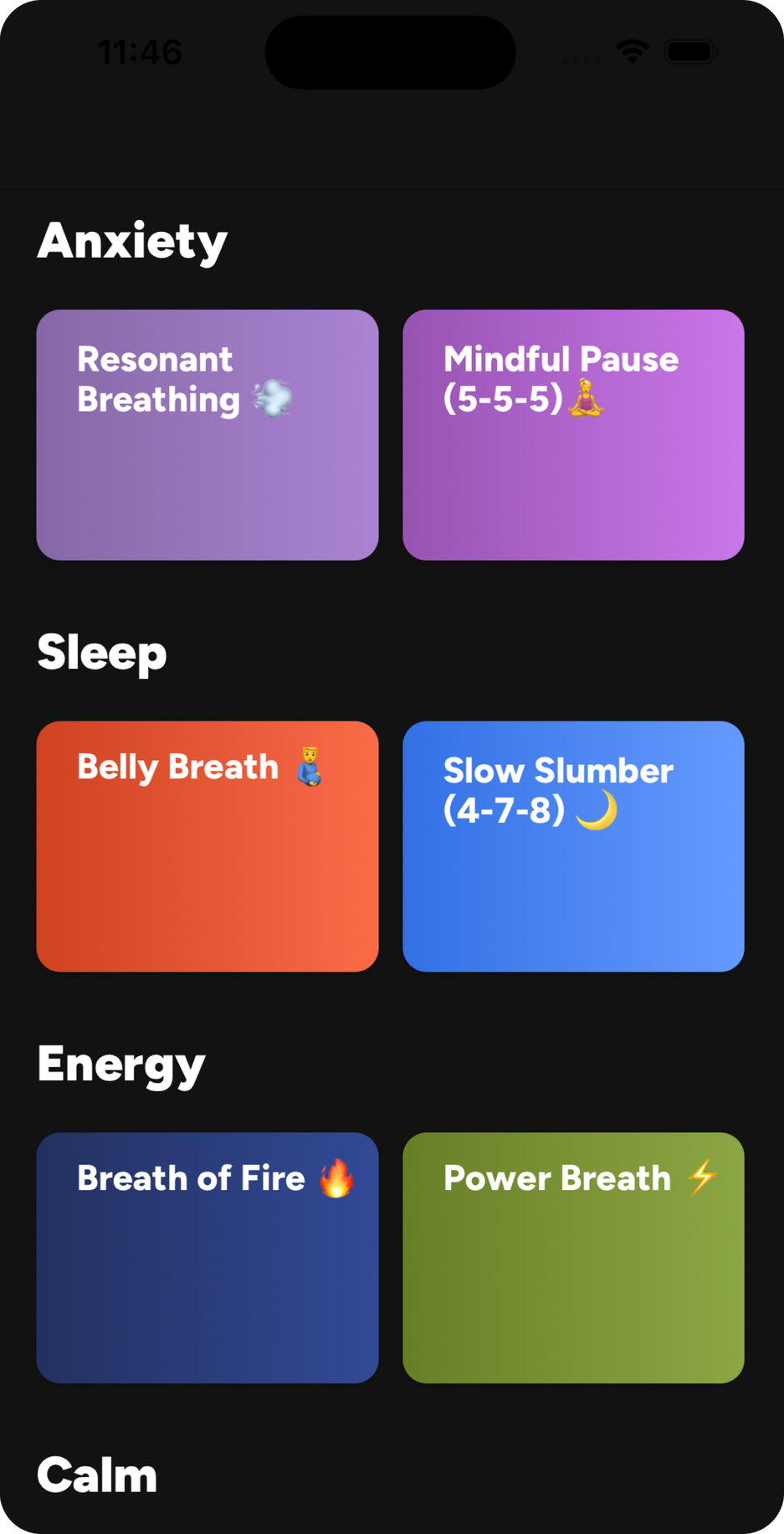Select the Mindful Pause (5-5-5) card
784x1534 pixels.
click(x=573, y=434)
